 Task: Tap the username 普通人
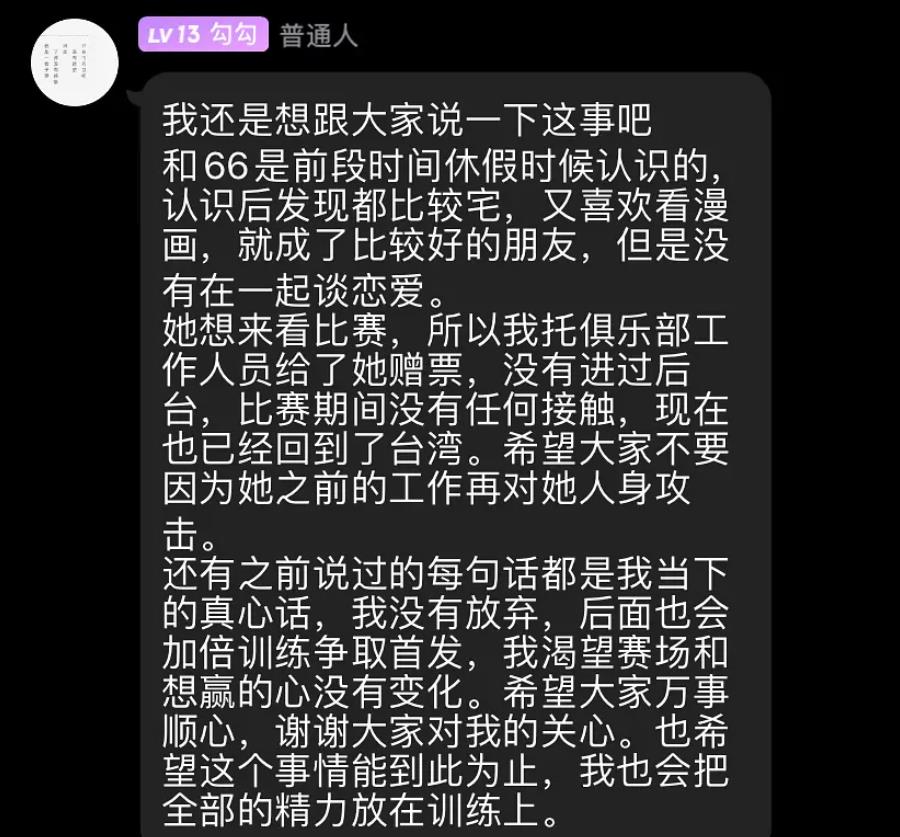tap(318, 37)
